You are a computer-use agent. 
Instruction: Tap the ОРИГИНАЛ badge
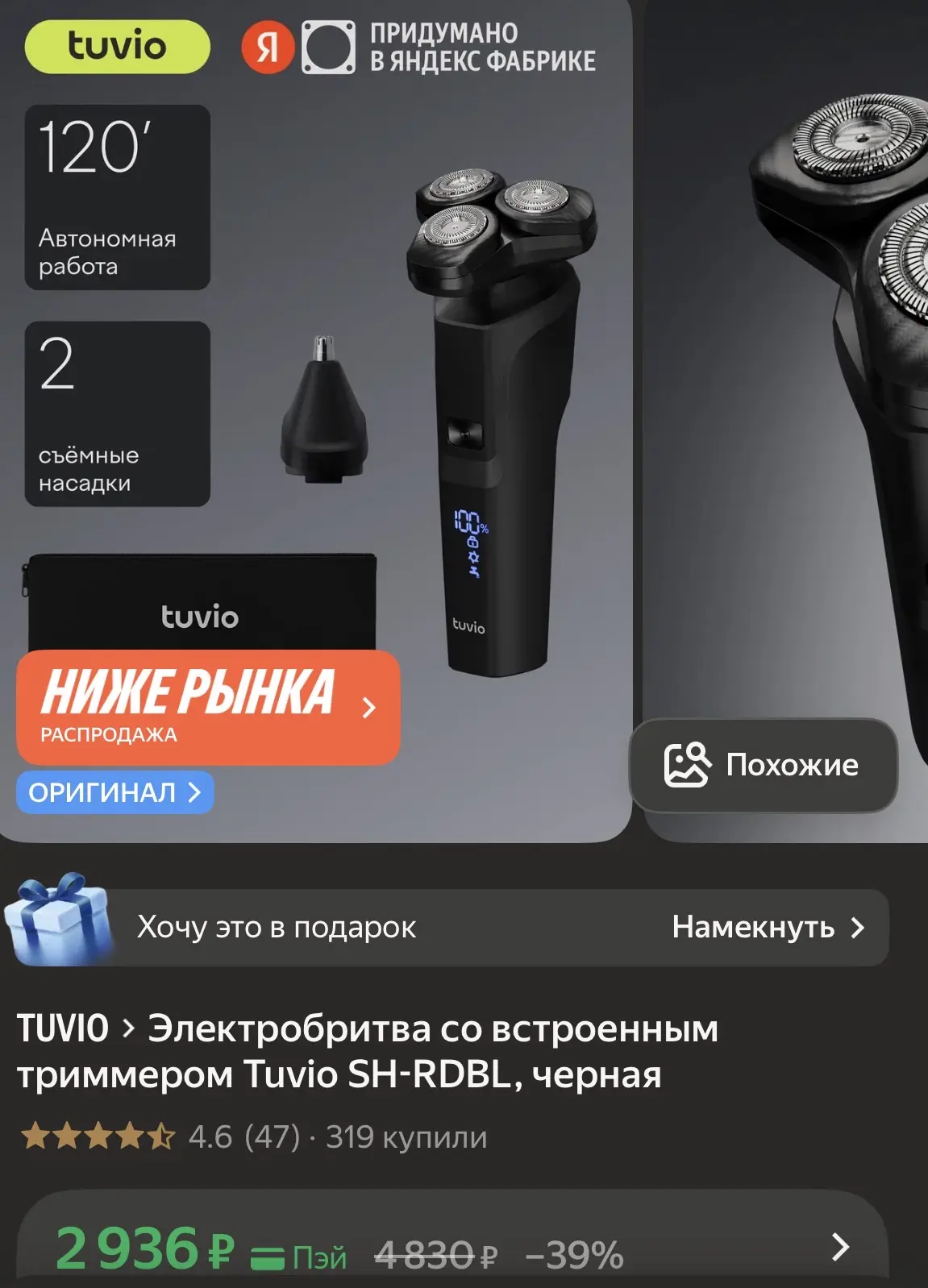(x=115, y=792)
